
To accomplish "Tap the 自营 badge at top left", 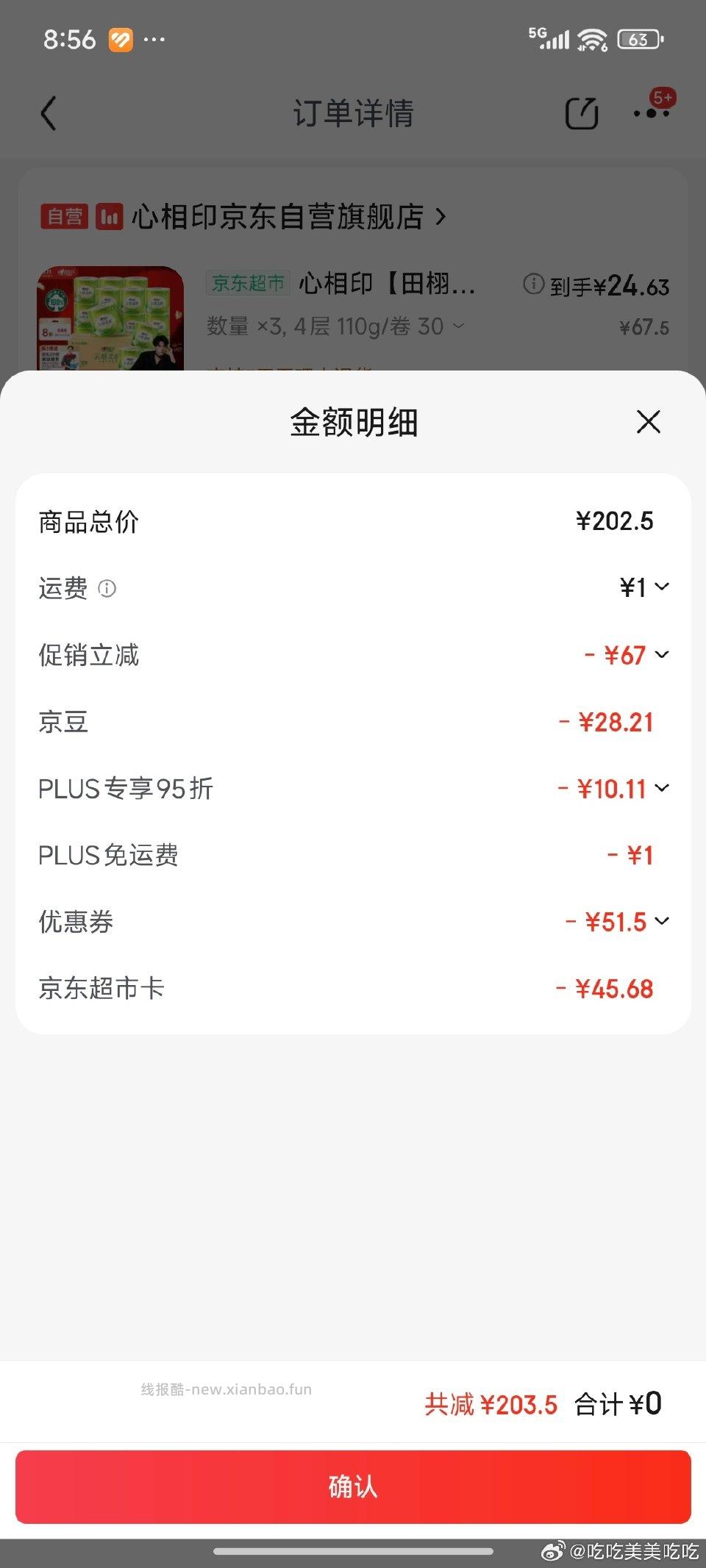I will click(x=65, y=217).
